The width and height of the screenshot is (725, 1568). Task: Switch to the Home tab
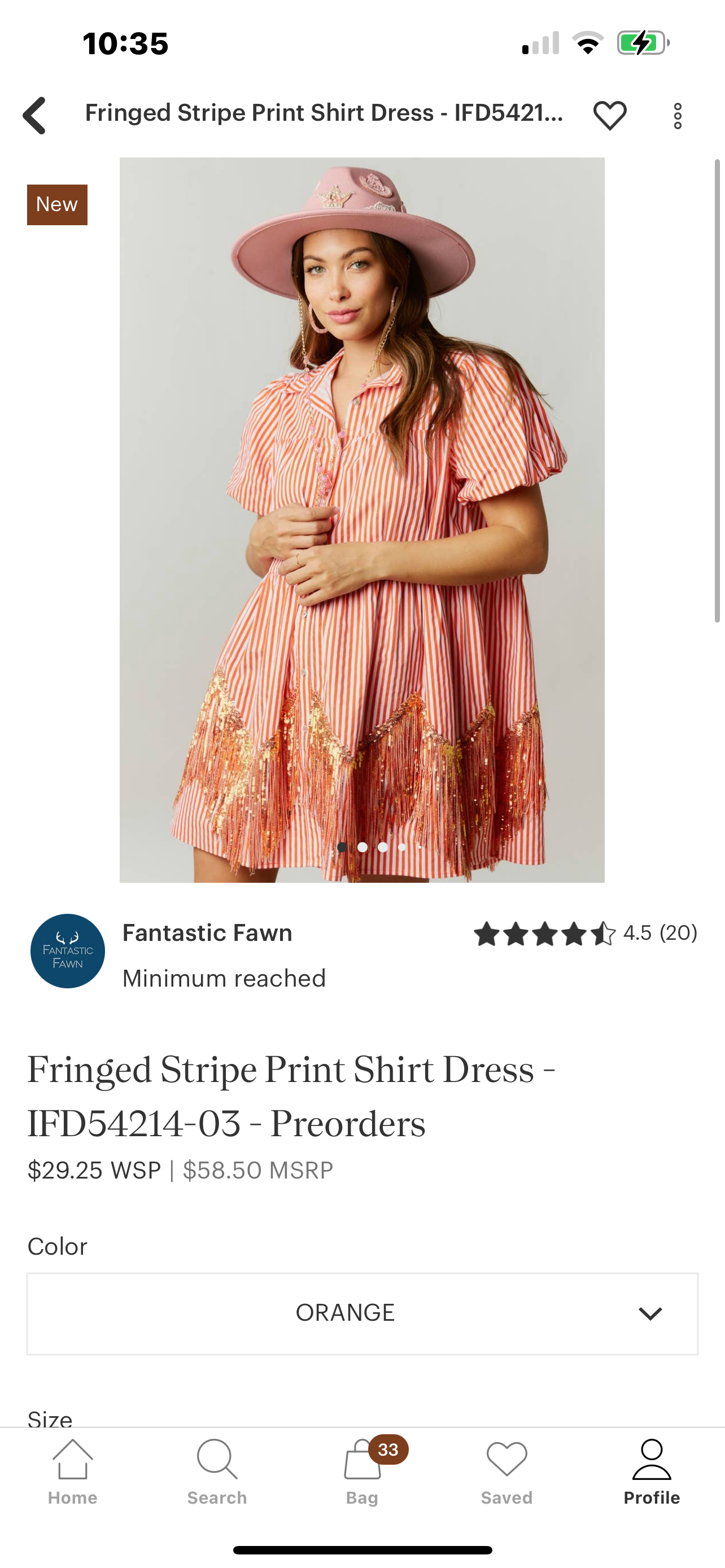pyautogui.click(x=72, y=1472)
